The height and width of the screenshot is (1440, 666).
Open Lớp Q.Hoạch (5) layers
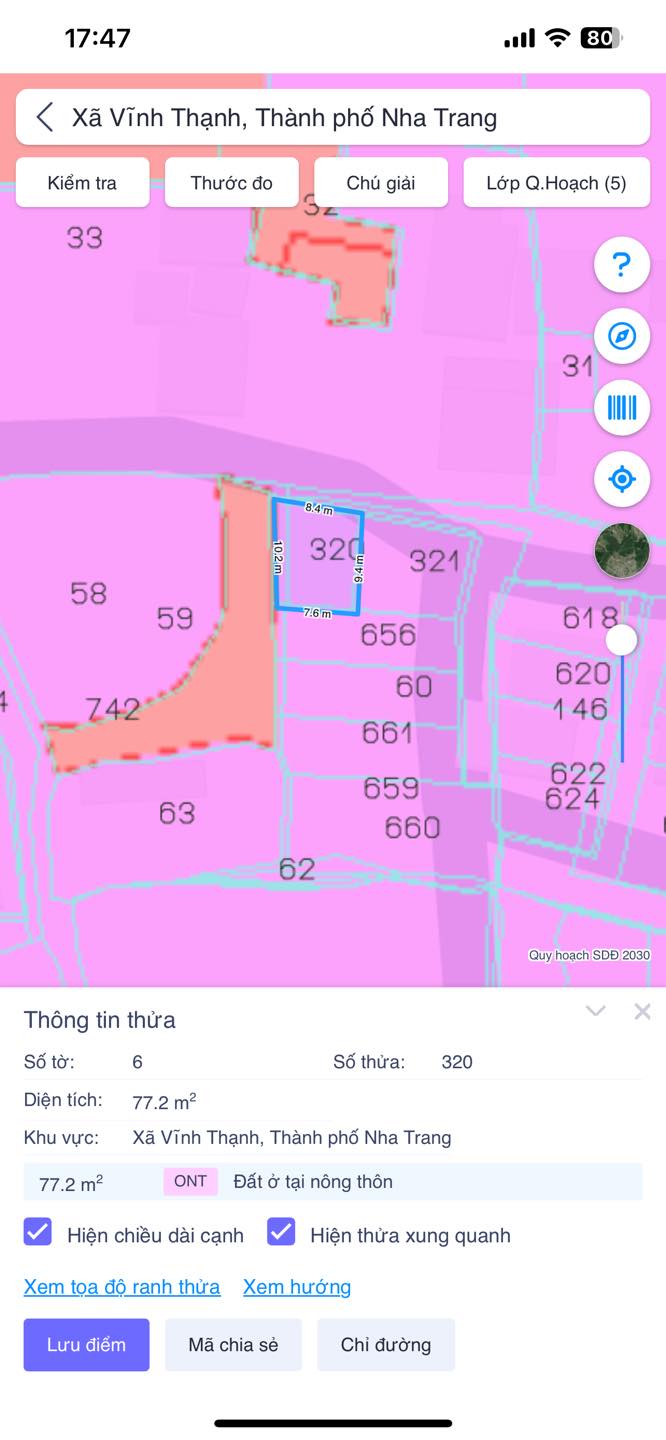point(556,183)
